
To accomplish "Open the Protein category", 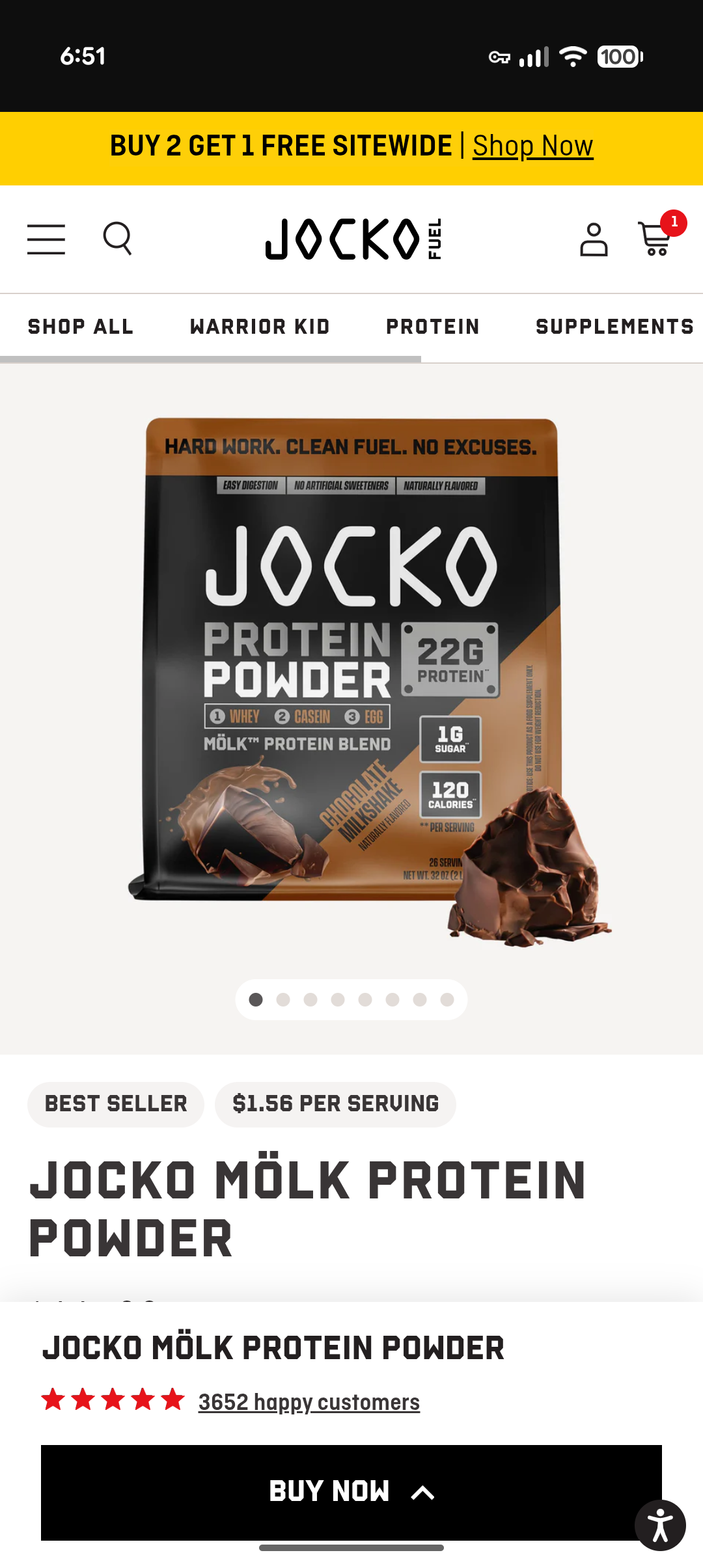I will pos(433,327).
